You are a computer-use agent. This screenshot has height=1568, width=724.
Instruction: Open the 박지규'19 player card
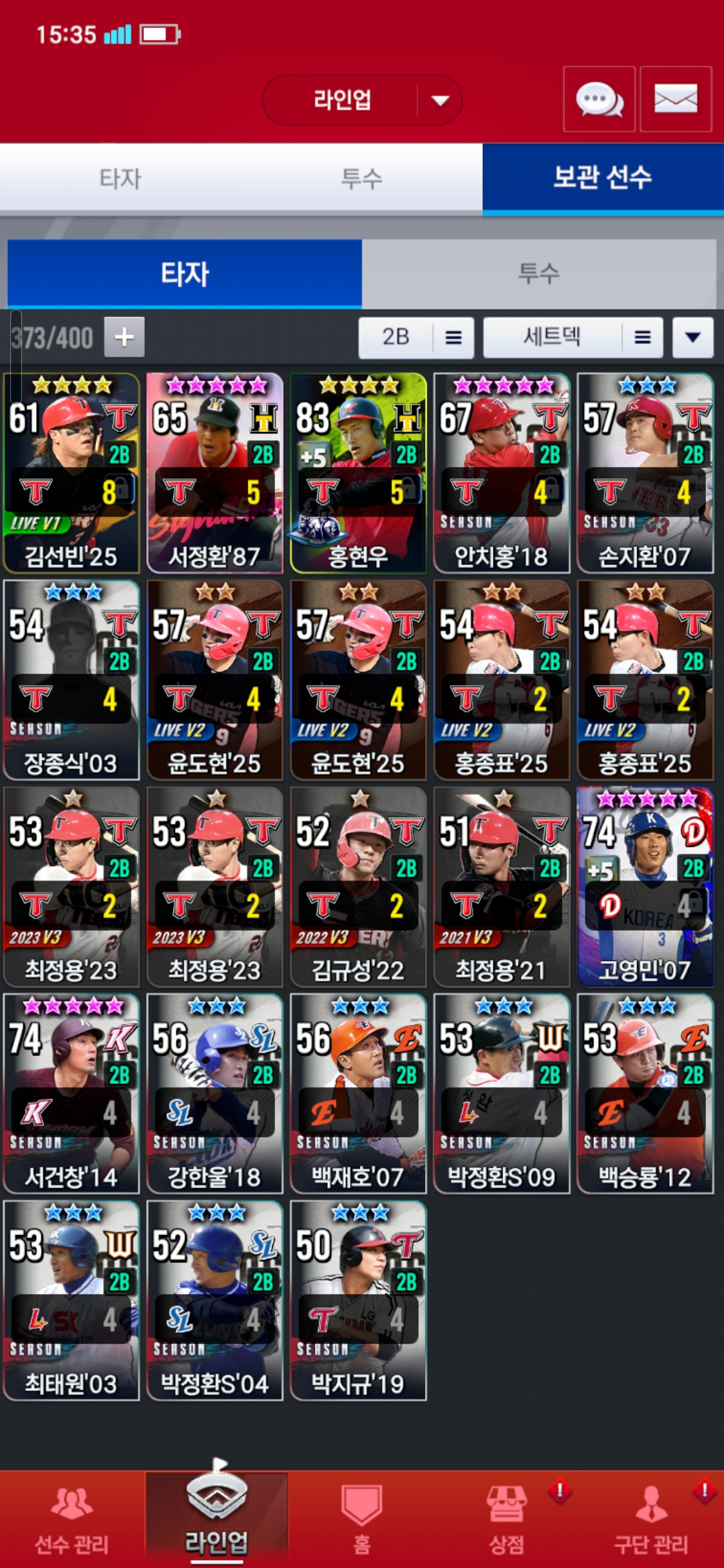(x=358, y=1300)
